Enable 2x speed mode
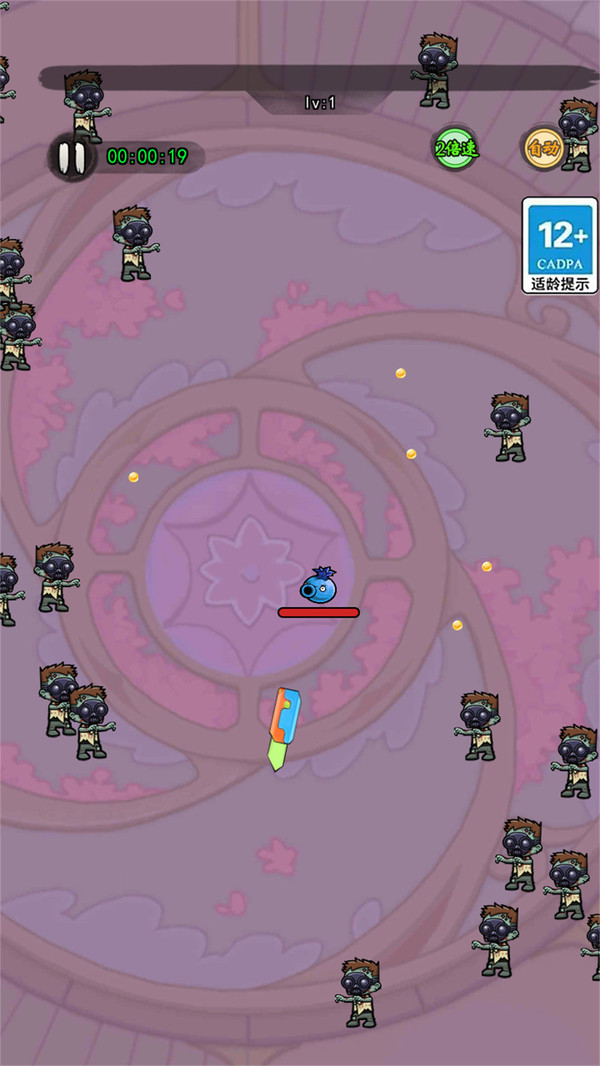Image resolution: width=600 pixels, height=1066 pixels. pos(455,149)
